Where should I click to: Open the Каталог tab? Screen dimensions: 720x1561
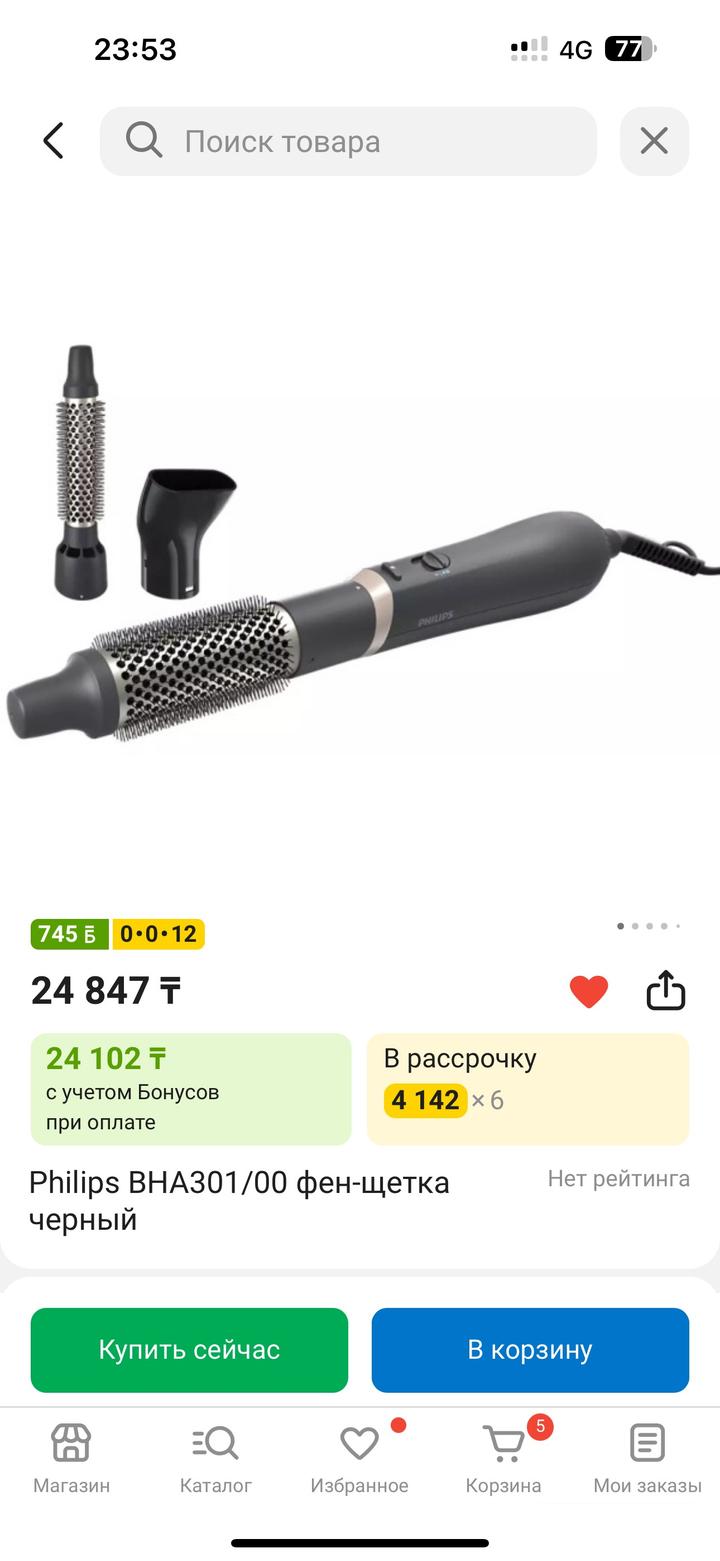[216, 1458]
